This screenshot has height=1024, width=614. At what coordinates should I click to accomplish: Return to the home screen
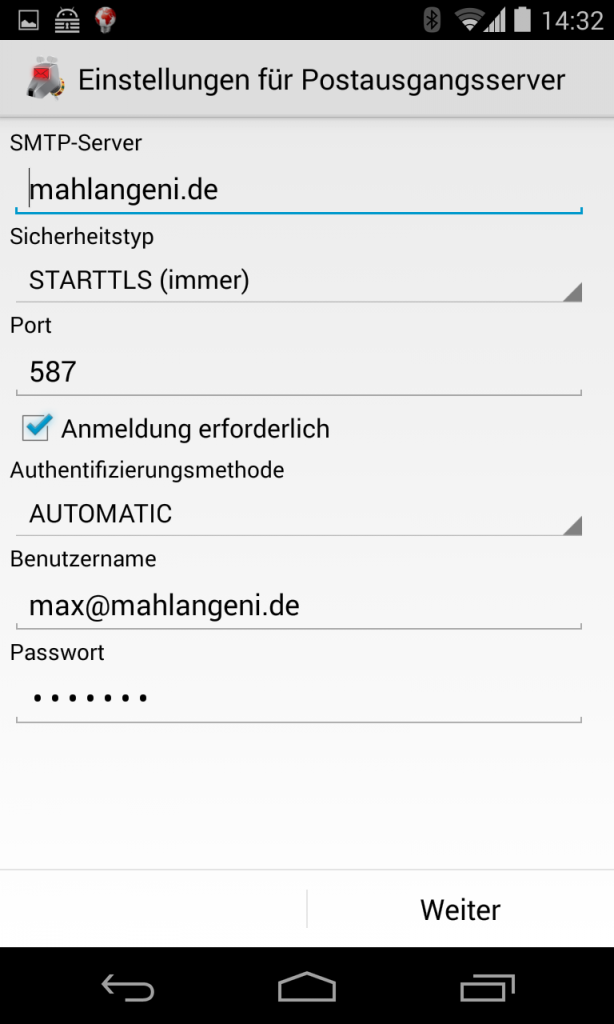pos(307,988)
